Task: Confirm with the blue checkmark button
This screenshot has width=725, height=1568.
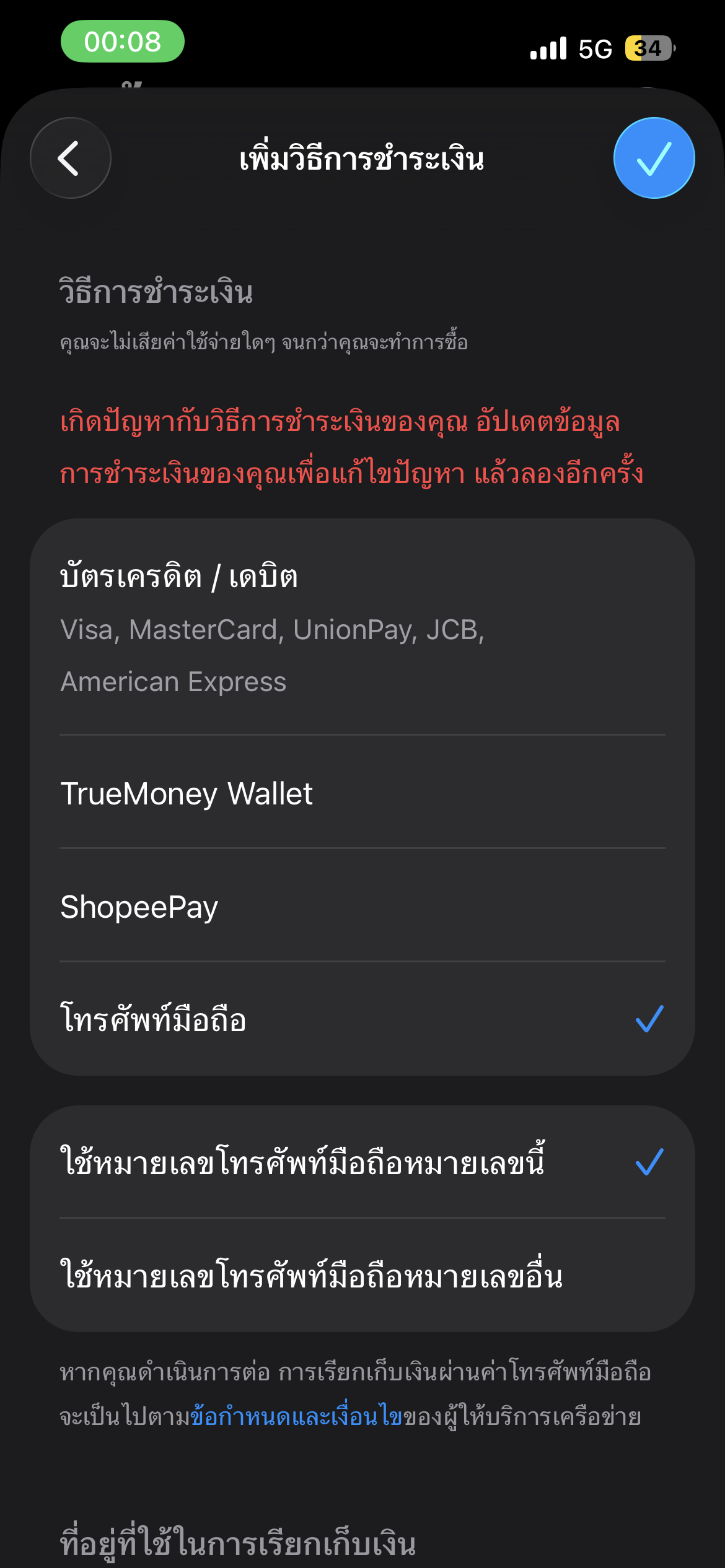Action: [x=654, y=158]
